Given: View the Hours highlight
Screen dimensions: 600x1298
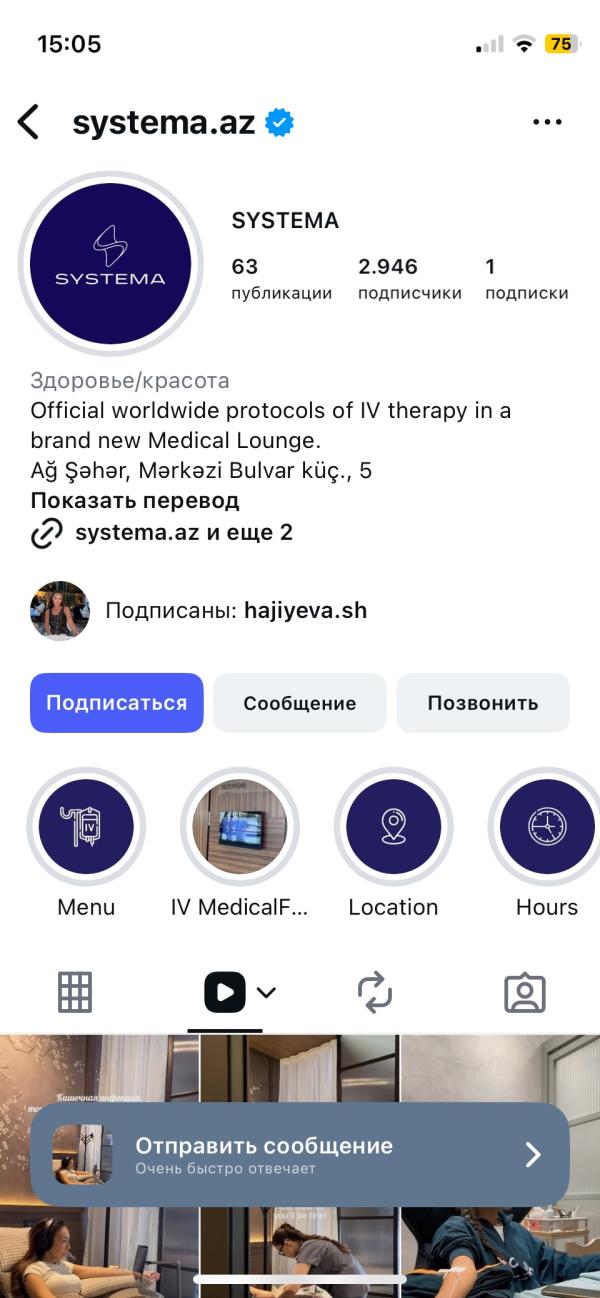Looking at the screenshot, I should 546,827.
